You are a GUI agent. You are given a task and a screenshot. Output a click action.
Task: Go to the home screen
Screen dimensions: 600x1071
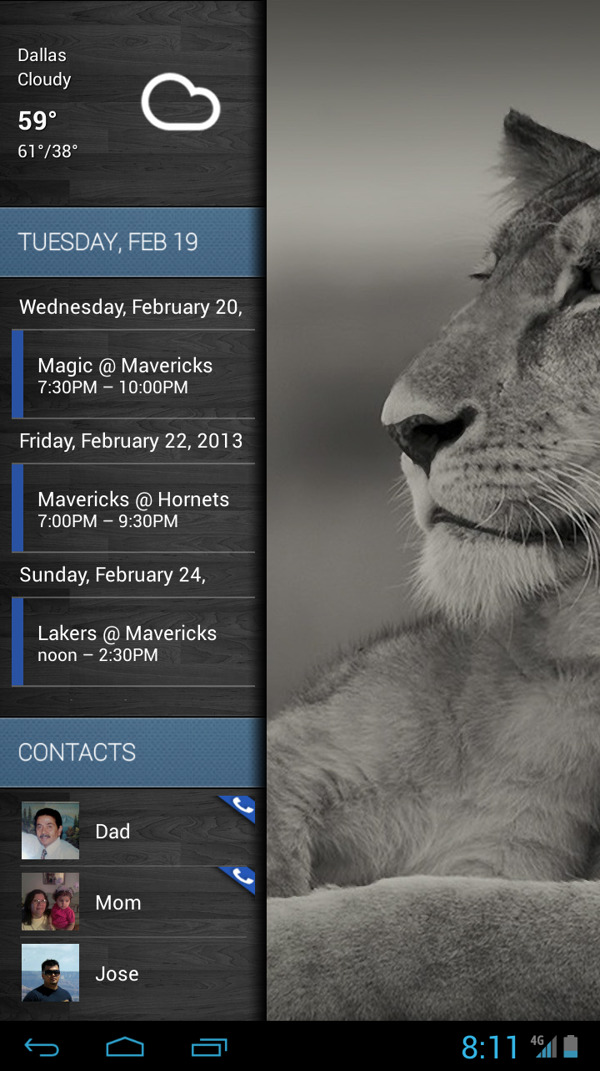pyautogui.click(x=125, y=1047)
